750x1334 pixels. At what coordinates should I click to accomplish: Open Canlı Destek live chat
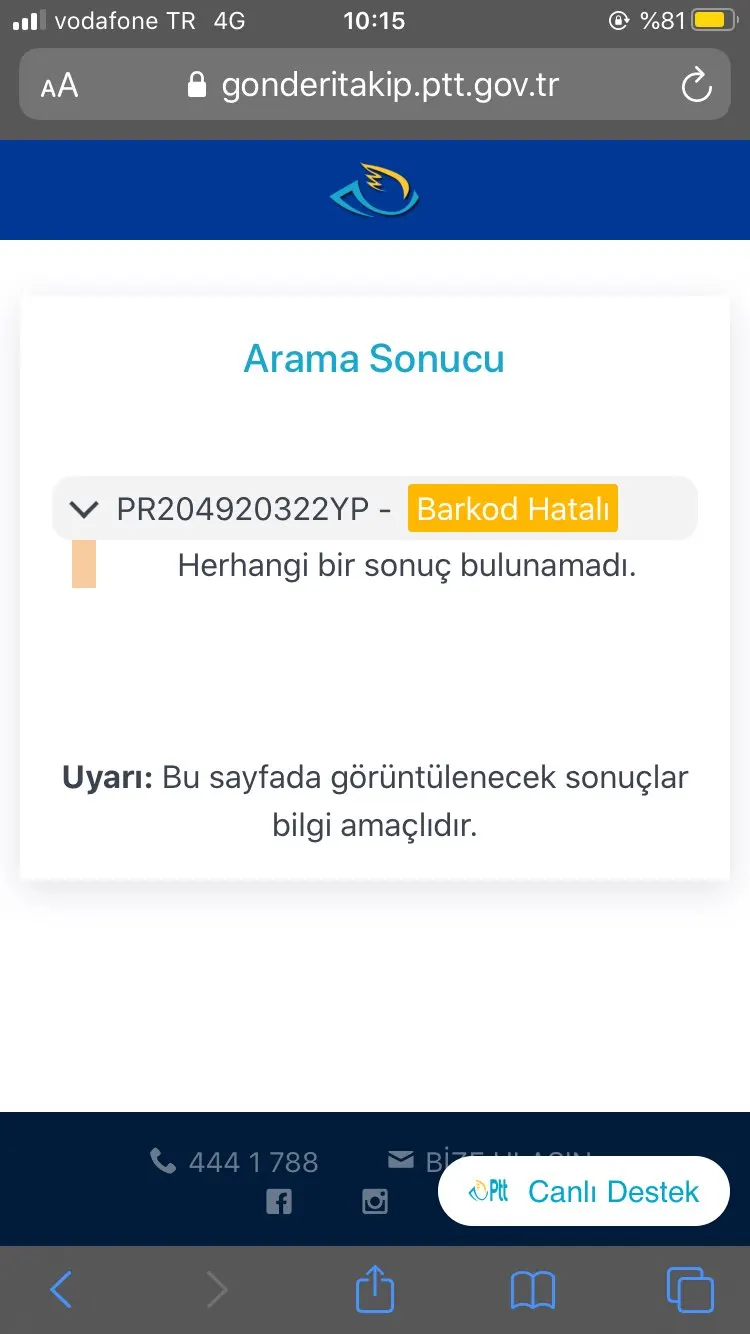pos(584,1191)
